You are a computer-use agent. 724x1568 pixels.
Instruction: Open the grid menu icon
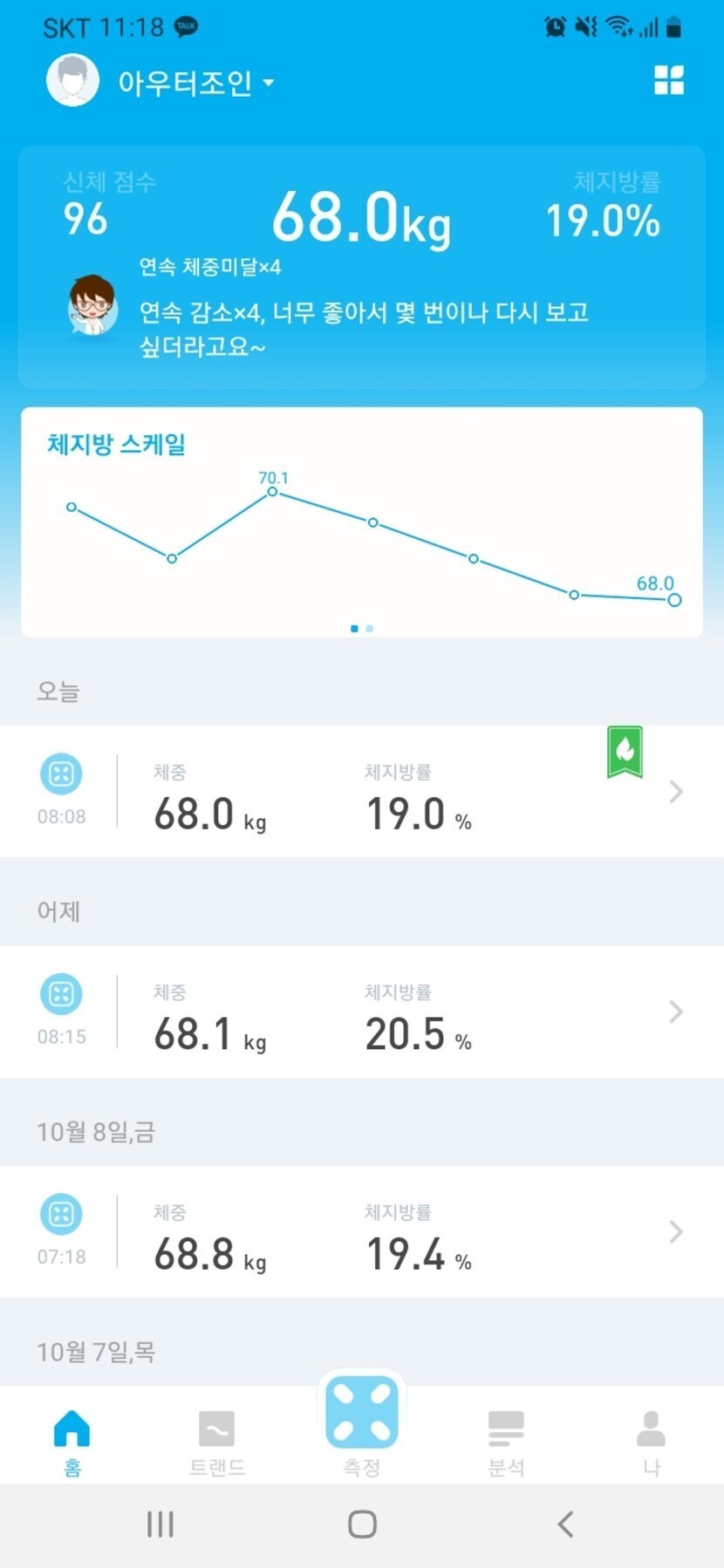[x=669, y=80]
